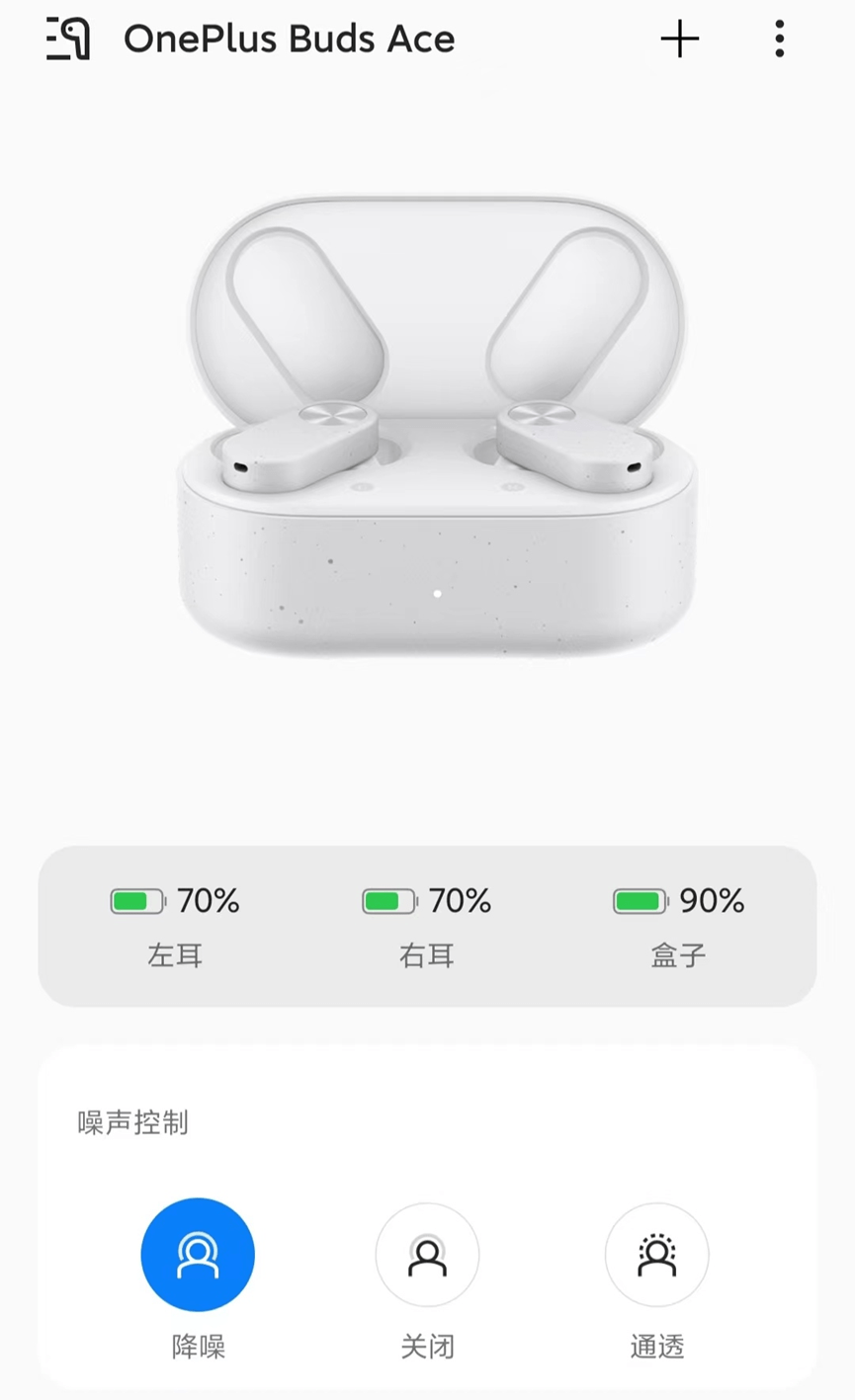Image resolution: width=855 pixels, height=1400 pixels.
Task: Select 降噪 noise cancellation mode
Action: coord(198,1255)
